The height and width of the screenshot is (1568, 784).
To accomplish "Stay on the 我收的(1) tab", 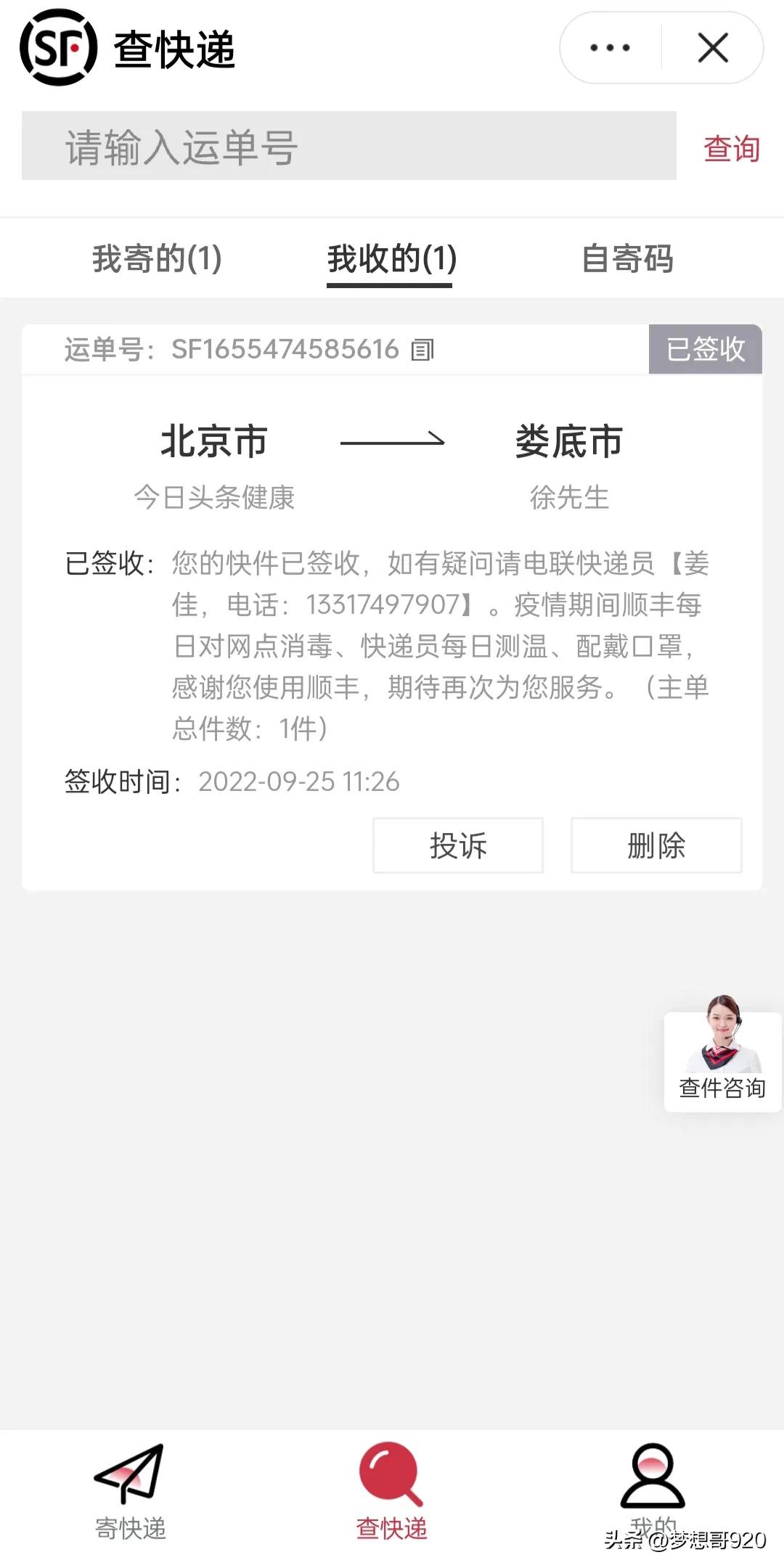I will pos(390,258).
